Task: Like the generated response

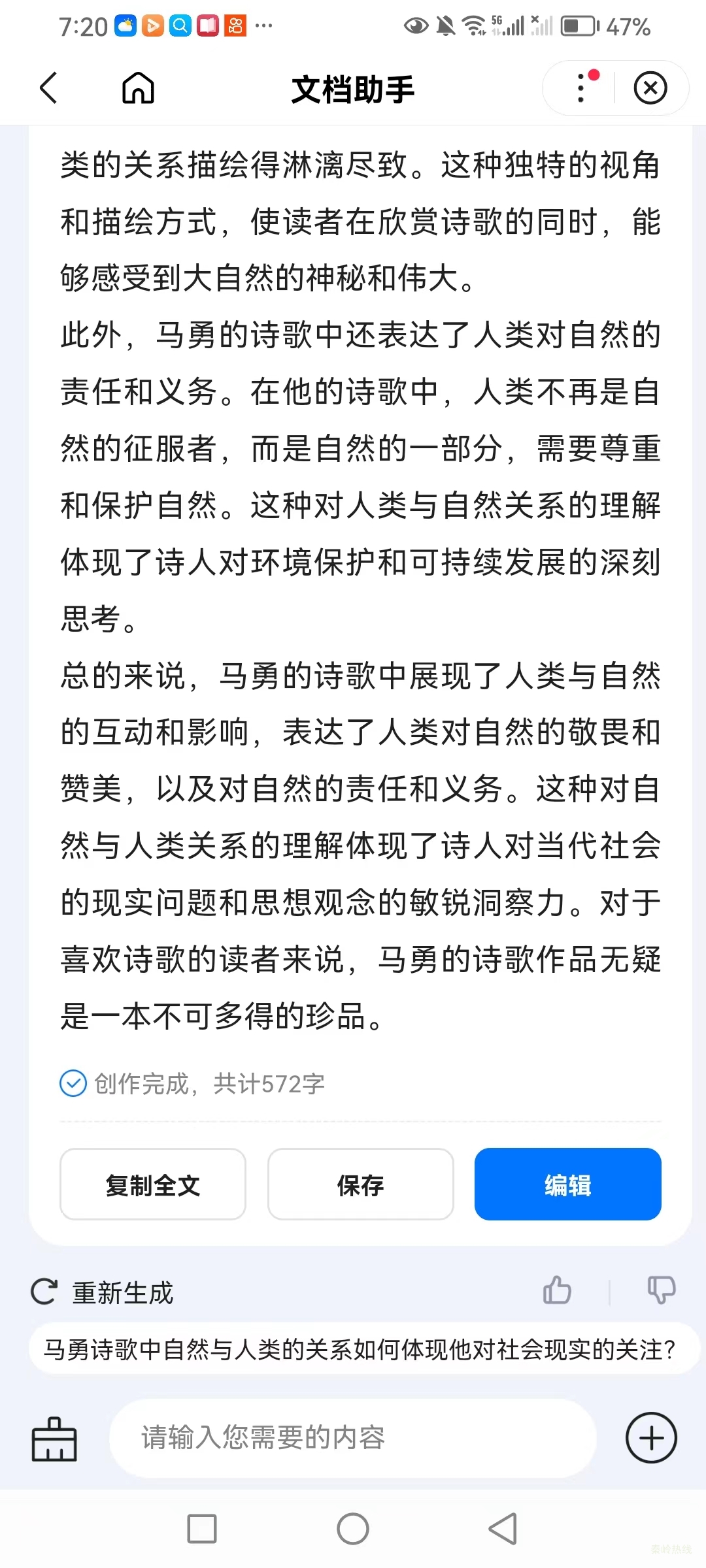Action: pyautogui.click(x=557, y=1290)
